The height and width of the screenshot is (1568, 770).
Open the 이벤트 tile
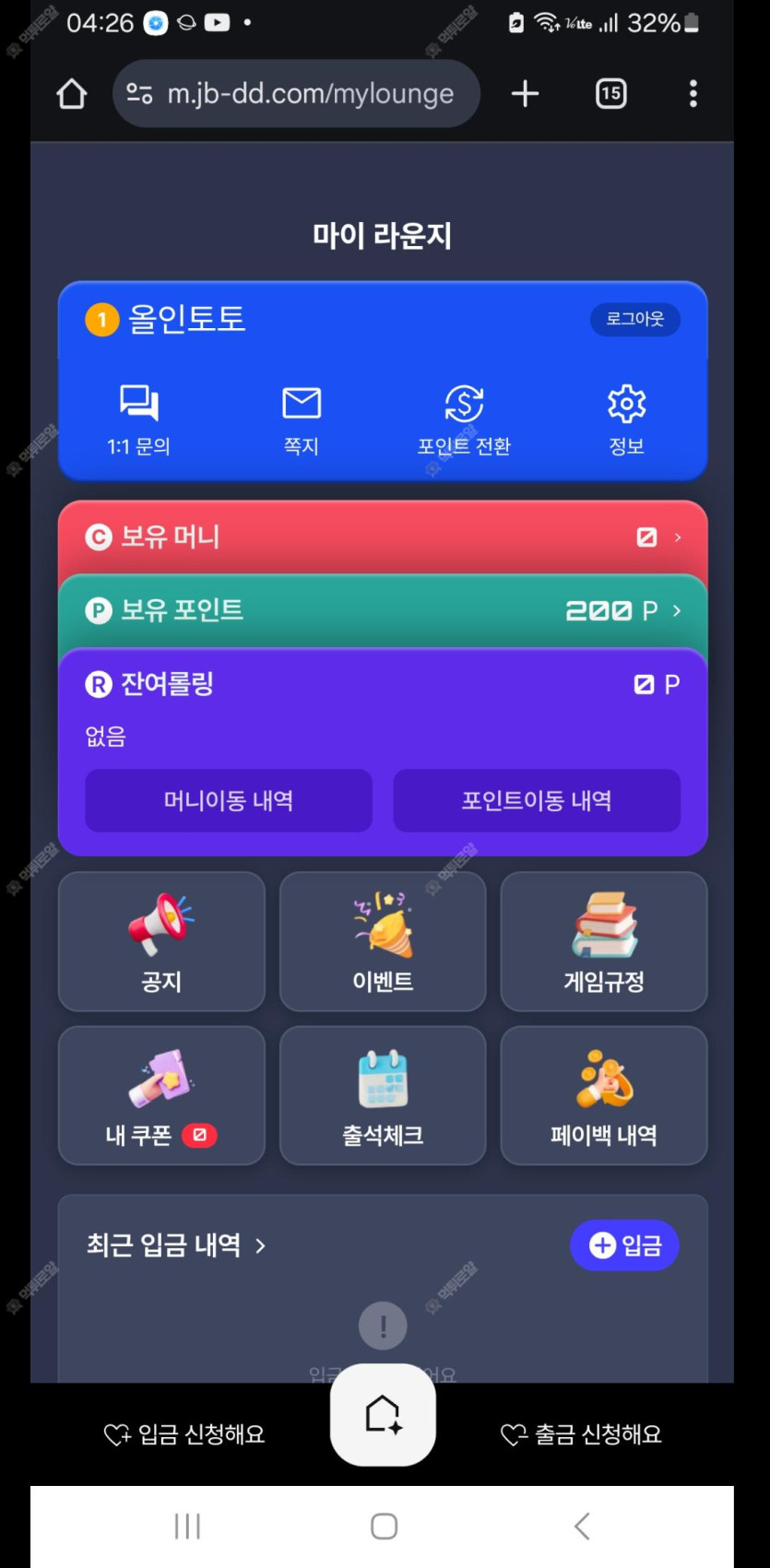[x=383, y=941]
